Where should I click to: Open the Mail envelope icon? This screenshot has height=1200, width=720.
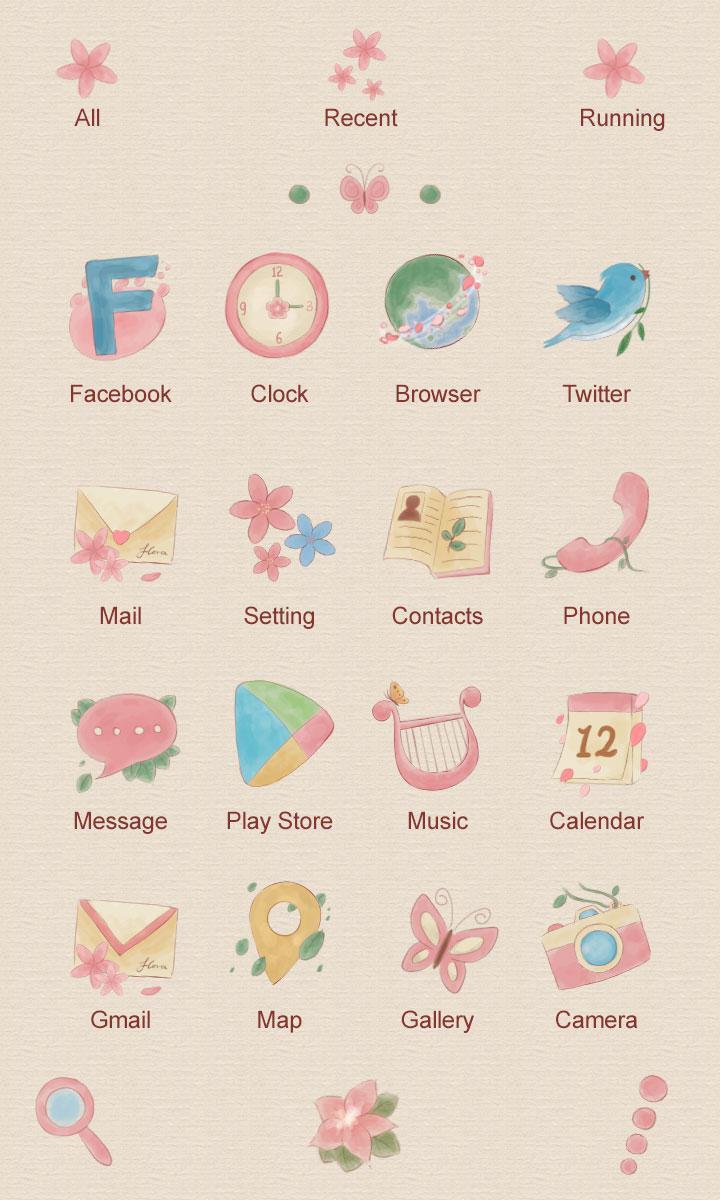click(120, 528)
